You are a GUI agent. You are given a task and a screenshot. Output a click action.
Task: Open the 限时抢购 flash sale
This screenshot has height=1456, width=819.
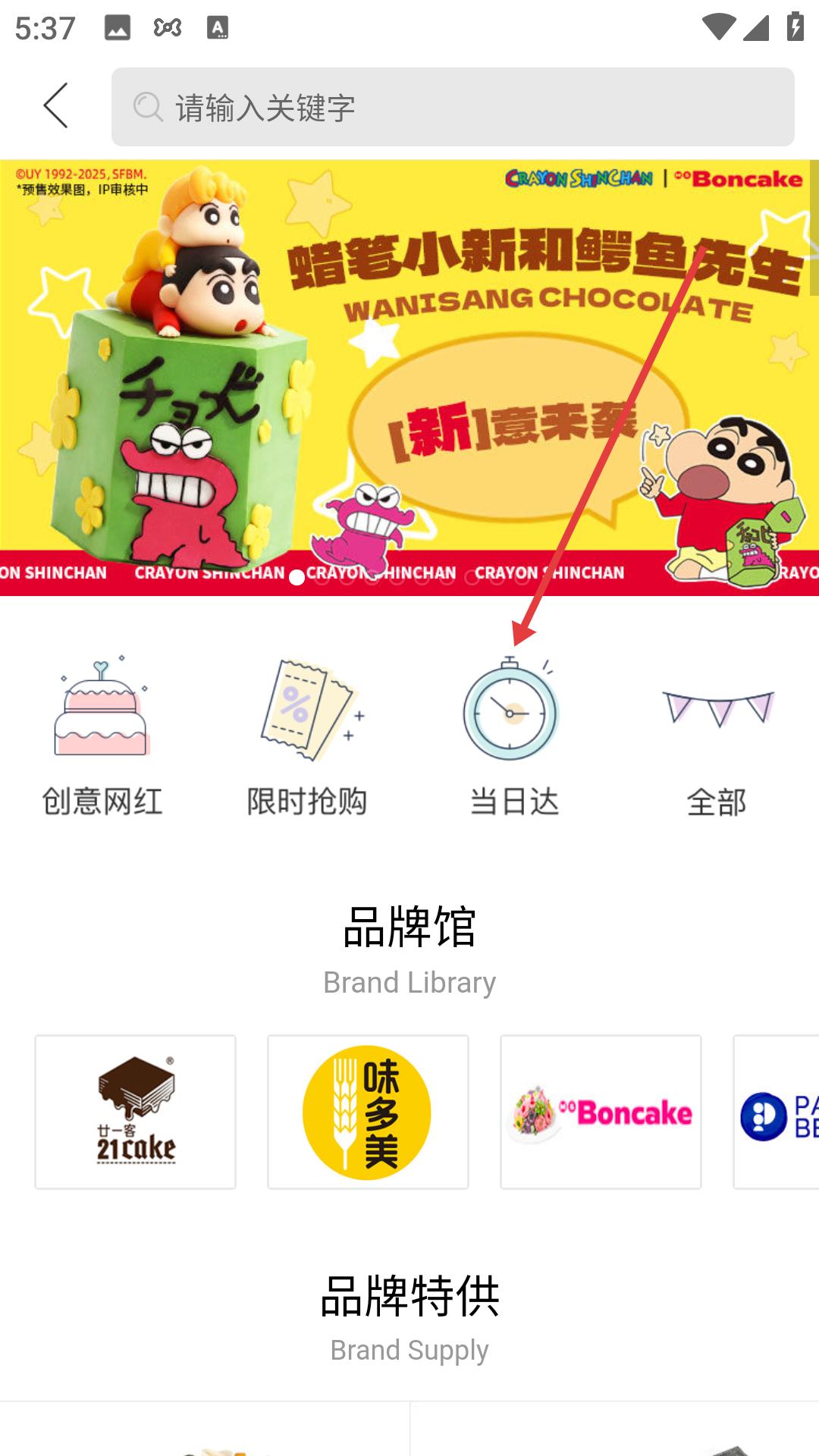[307, 736]
